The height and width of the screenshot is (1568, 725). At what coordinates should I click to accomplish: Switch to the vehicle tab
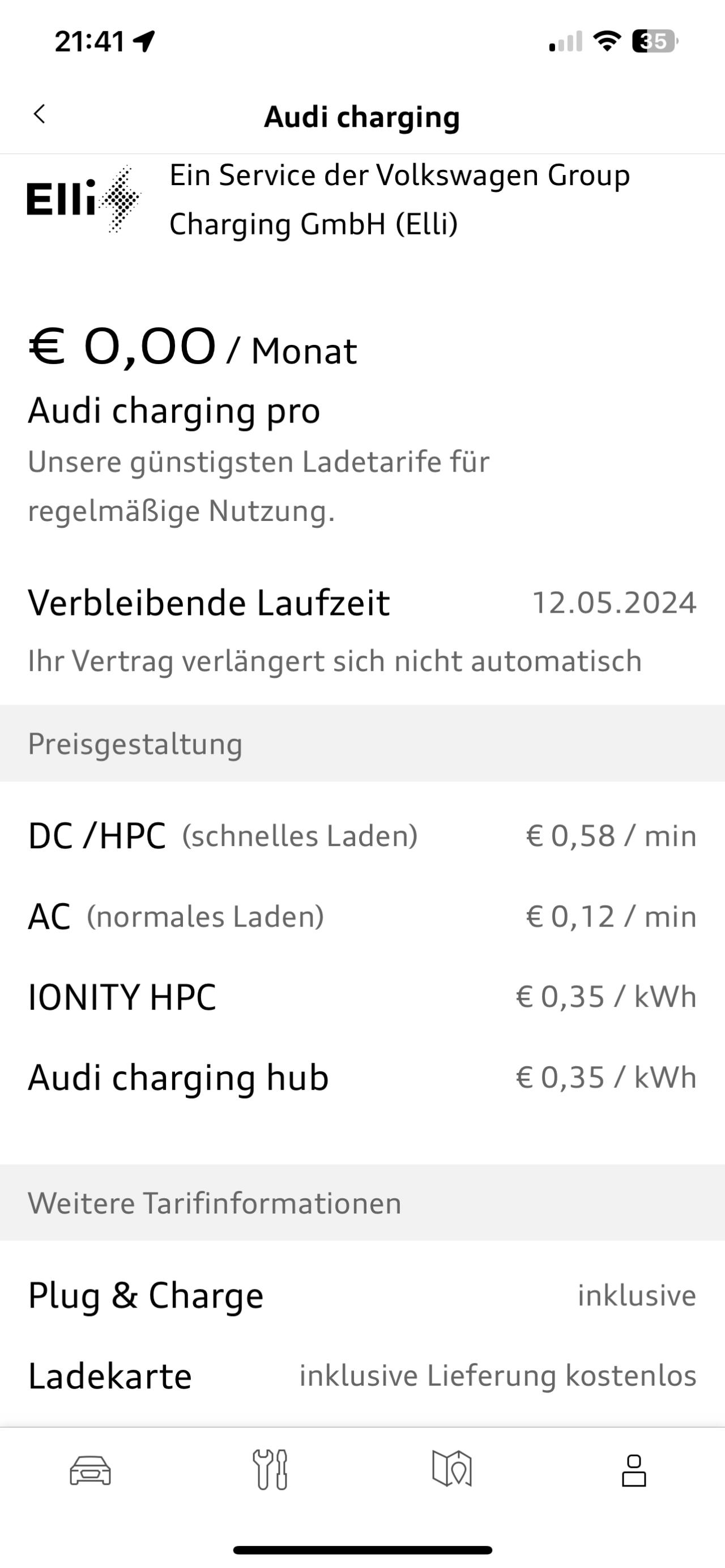point(90,1471)
